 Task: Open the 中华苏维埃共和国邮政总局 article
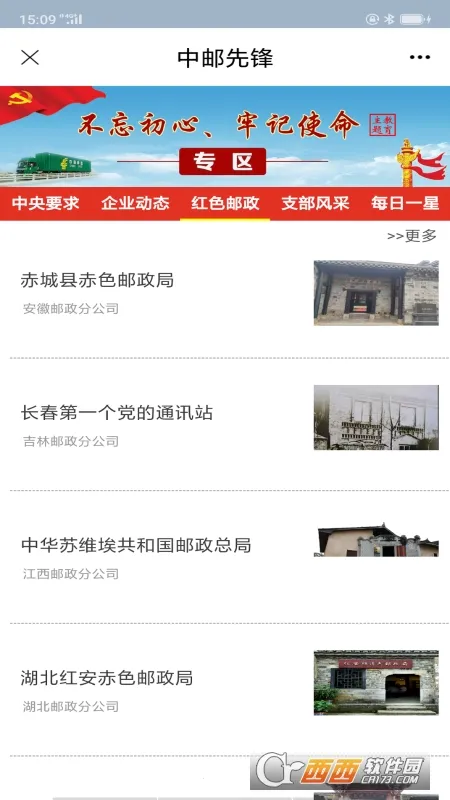point(225,557)
